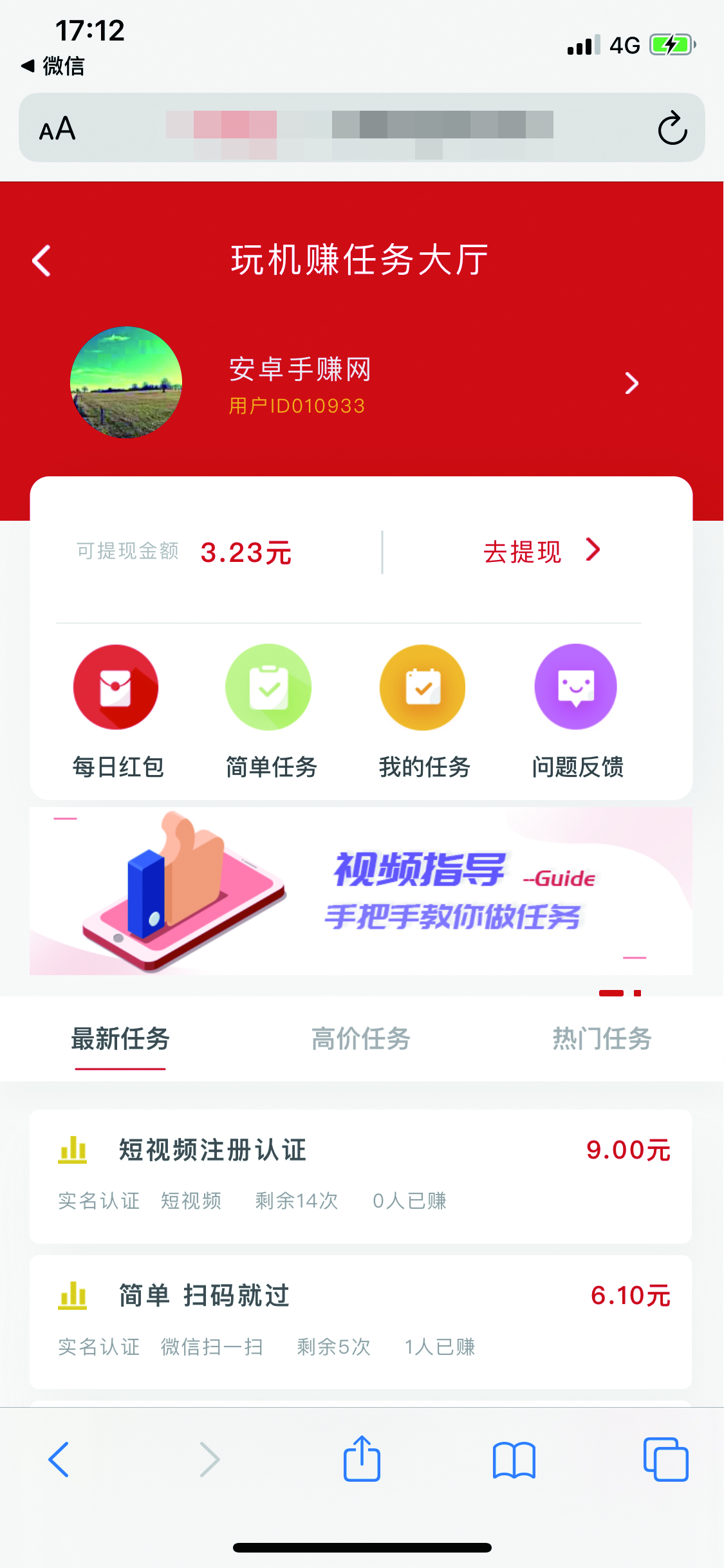The height and width of the screenshot is (1568, 724).
Task: Show all Safari tabs
Action: (x=666, y=1459)
